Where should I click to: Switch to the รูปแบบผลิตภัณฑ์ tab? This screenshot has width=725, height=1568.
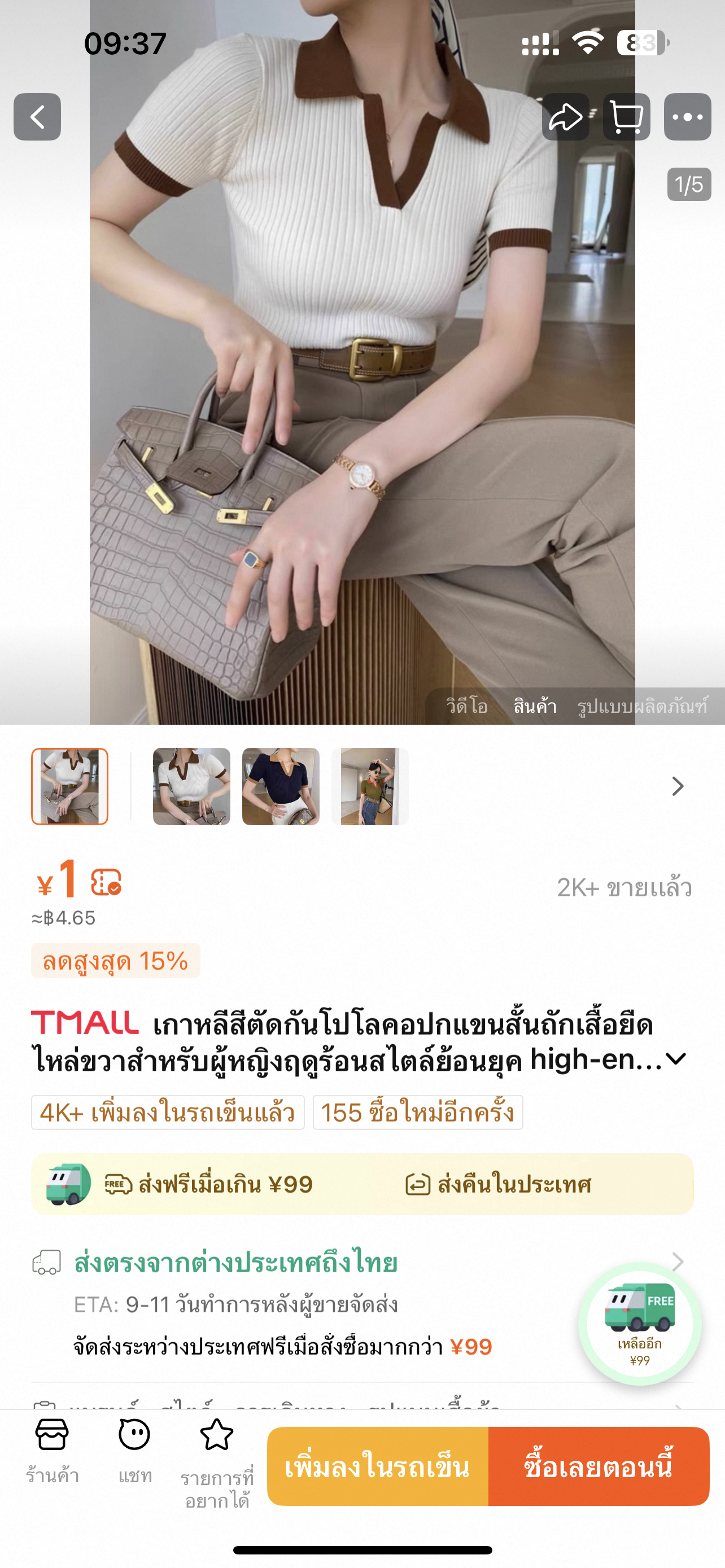(642, 706)
